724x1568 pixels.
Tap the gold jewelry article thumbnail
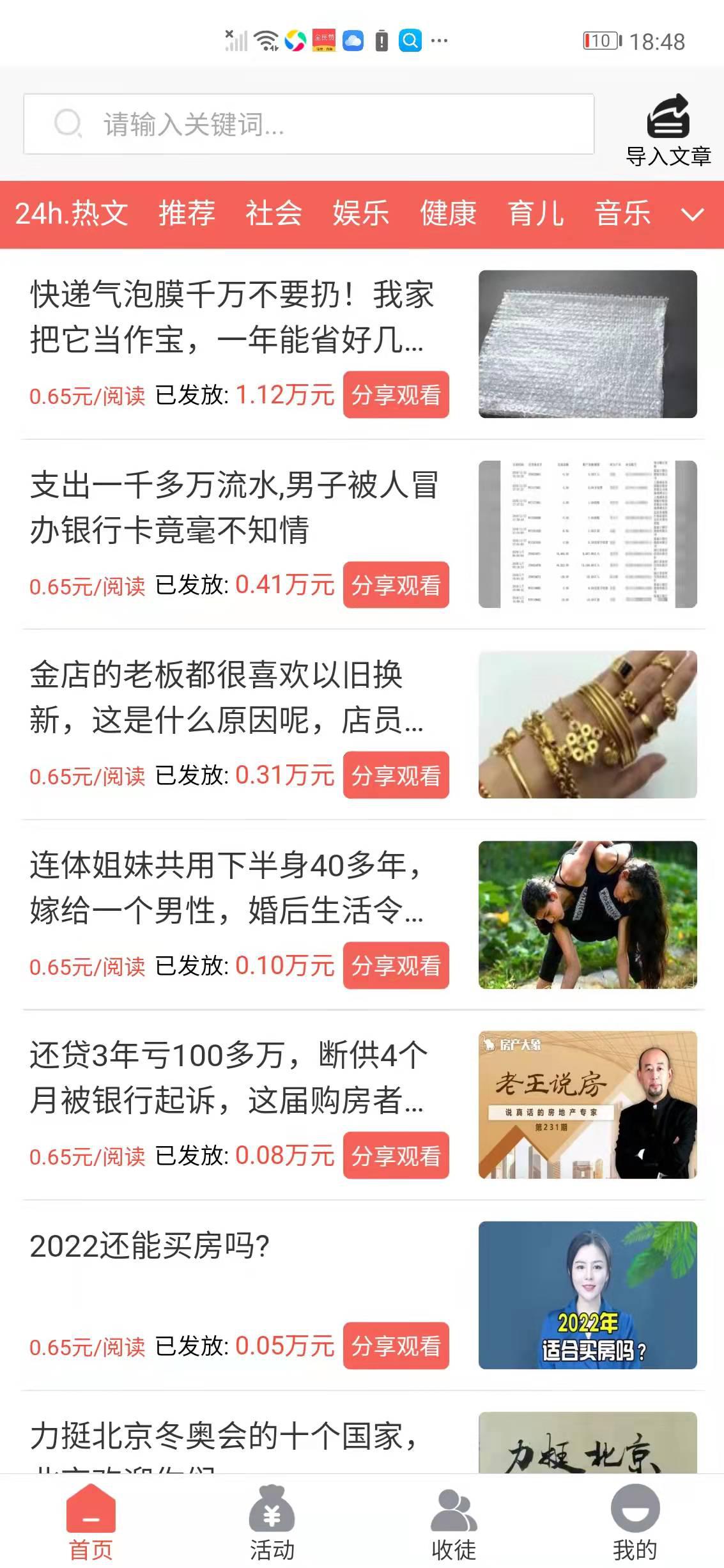click(589, 725)
